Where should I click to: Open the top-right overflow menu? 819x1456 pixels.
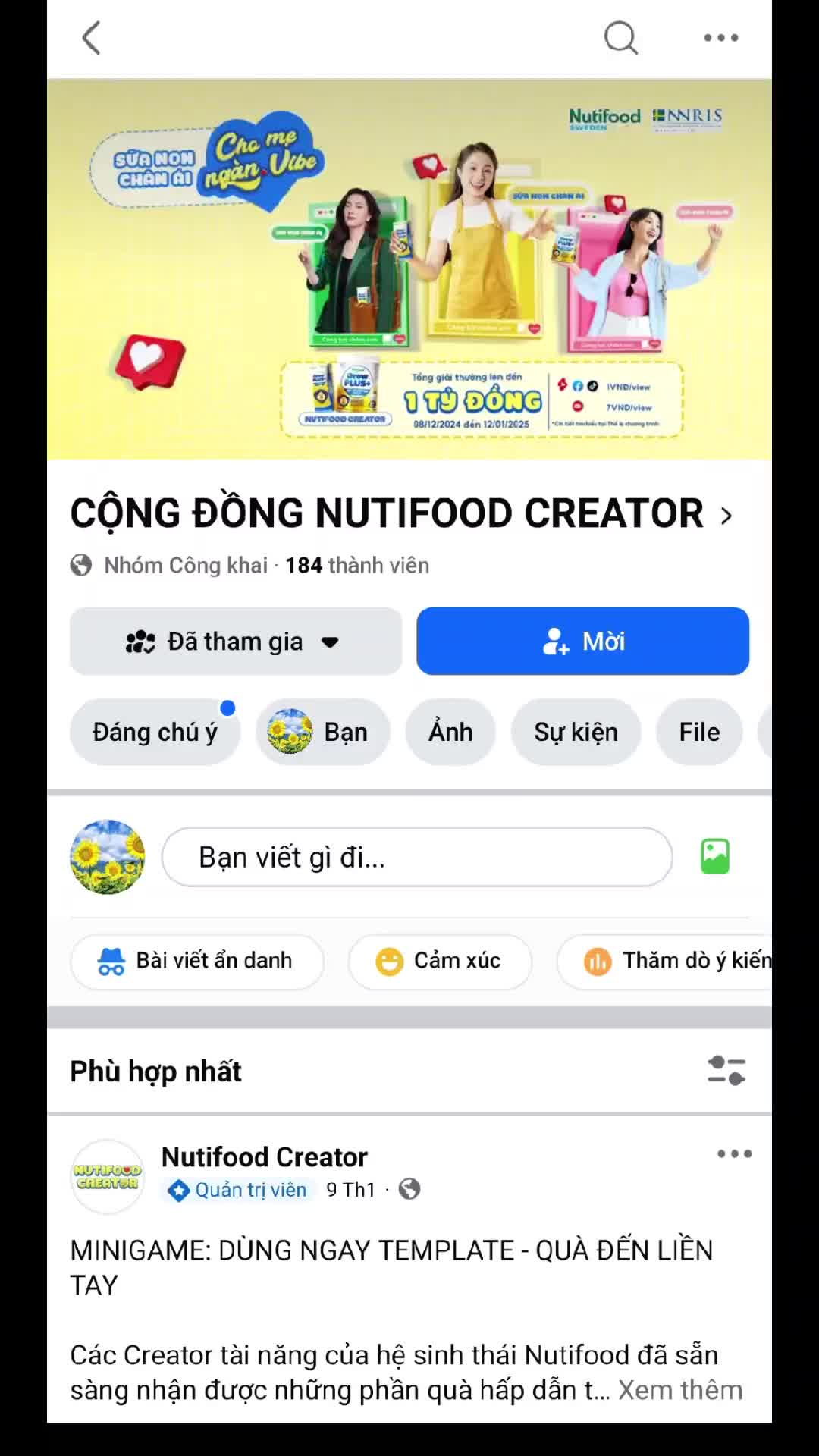720,38
